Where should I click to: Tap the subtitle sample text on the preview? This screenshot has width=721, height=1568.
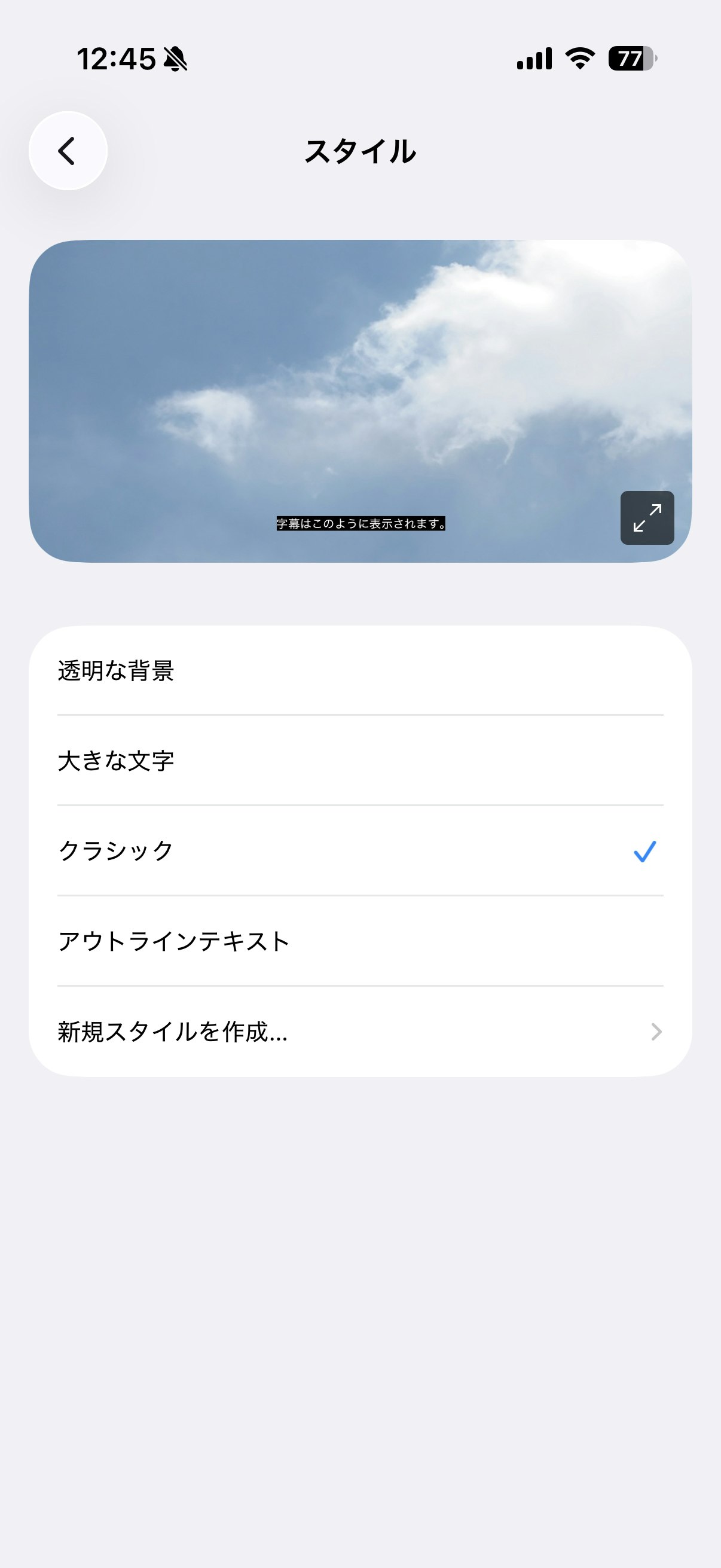[x=360, y=522]
